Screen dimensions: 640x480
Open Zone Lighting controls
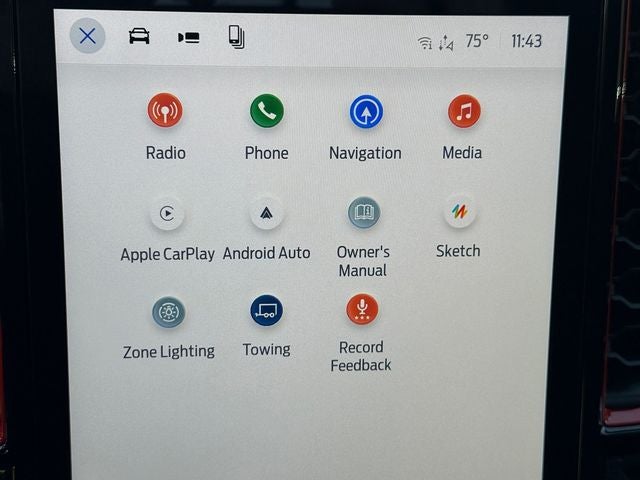168,313
